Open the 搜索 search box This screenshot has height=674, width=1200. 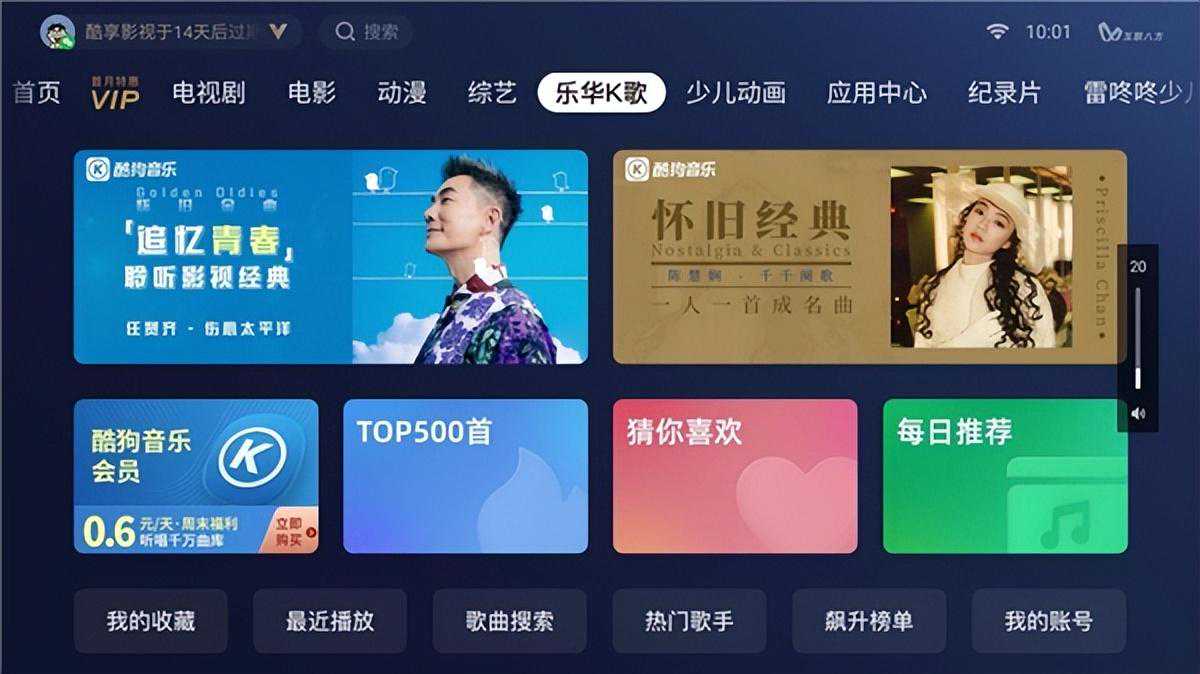[x=367, y=32]
